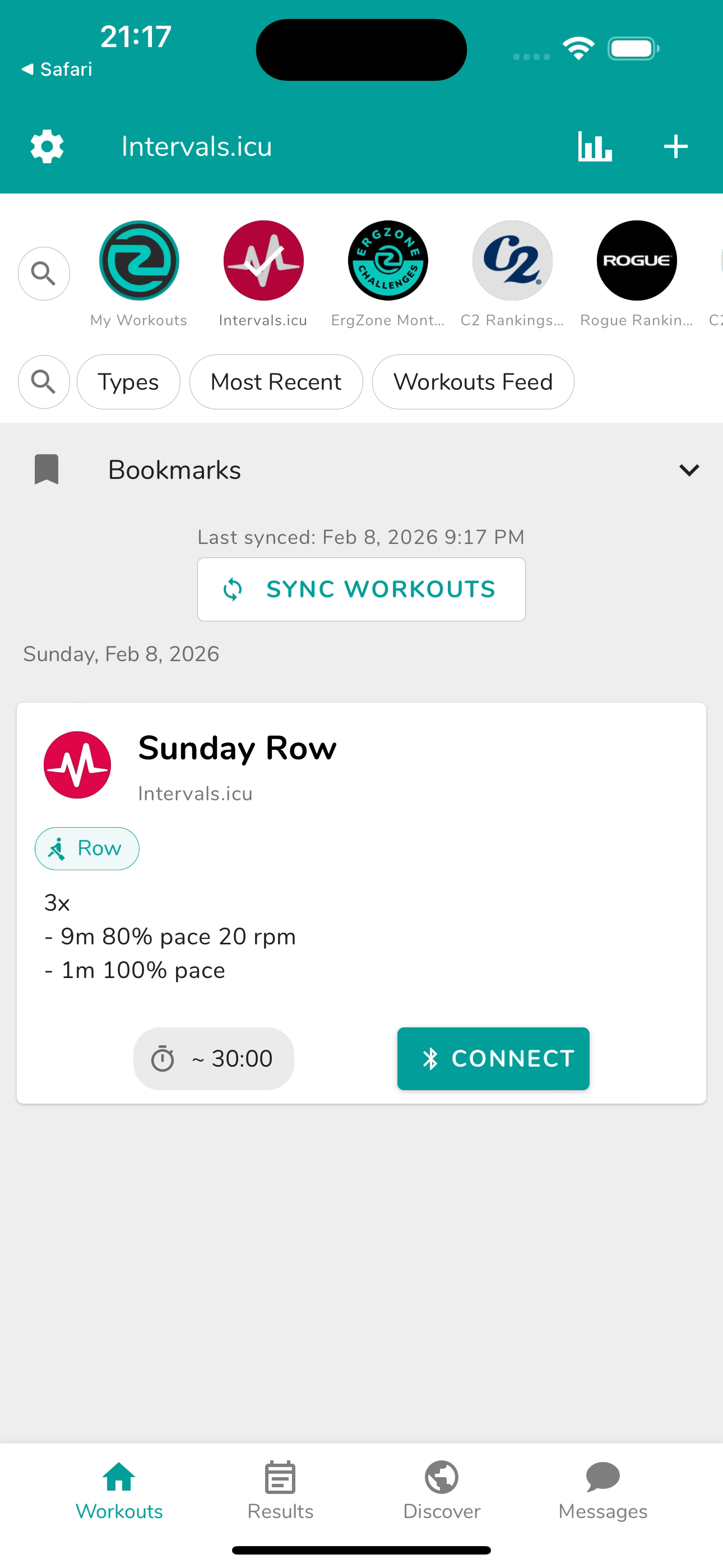Switch to the Results tab
The height and width of the screenshot is (1568, 723).
pos(280,1491)
